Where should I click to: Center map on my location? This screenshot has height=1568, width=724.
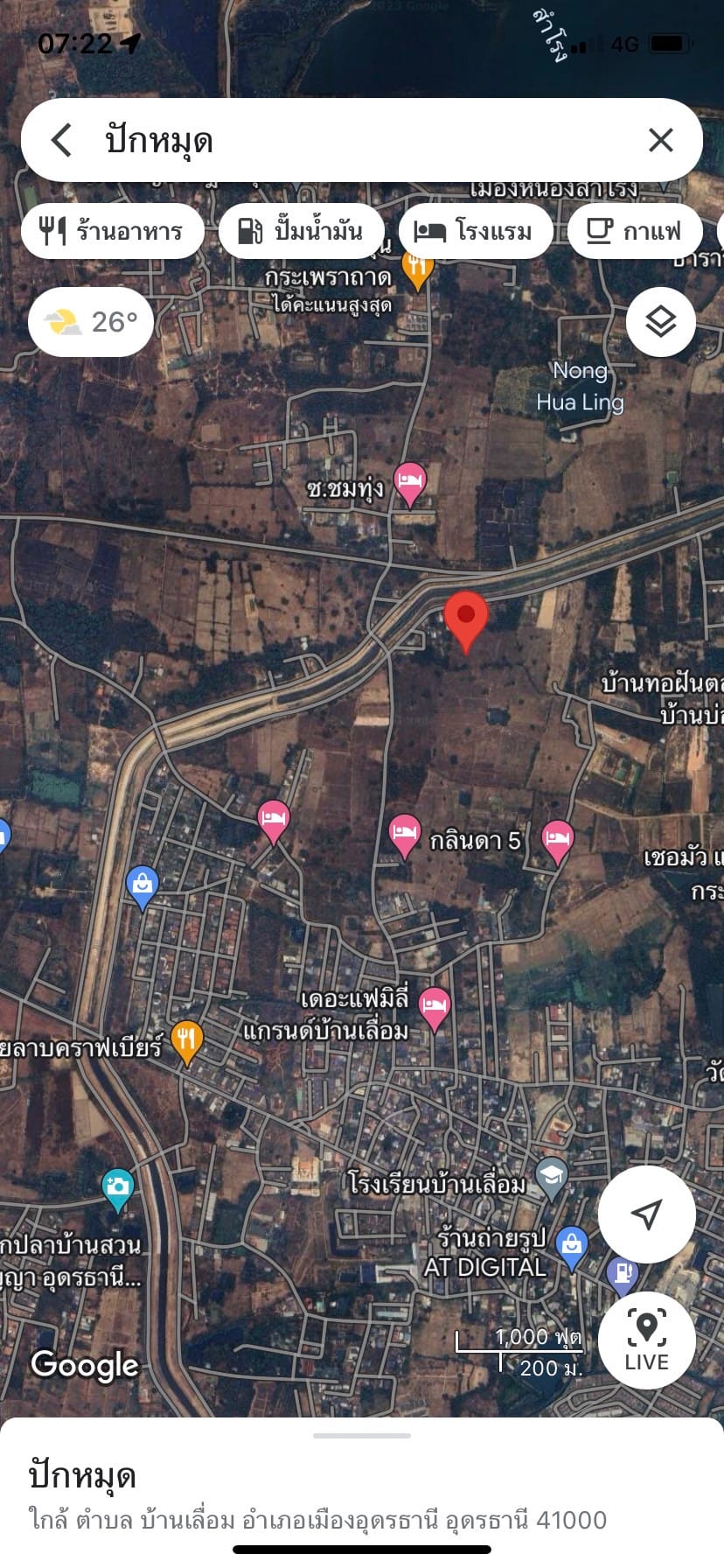(647, 1214)
